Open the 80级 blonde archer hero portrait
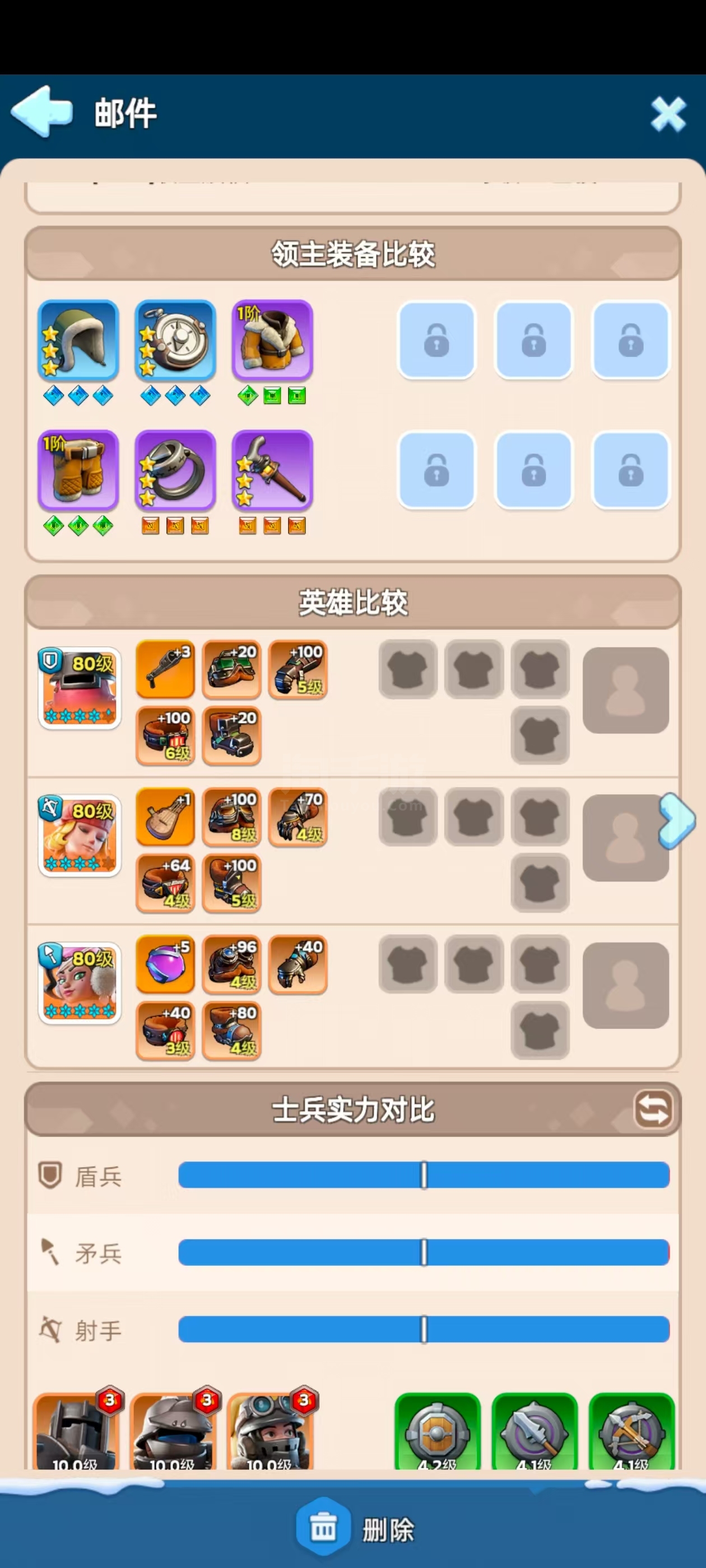Viewport: 706px width, 1568px height. click(80, 835)
